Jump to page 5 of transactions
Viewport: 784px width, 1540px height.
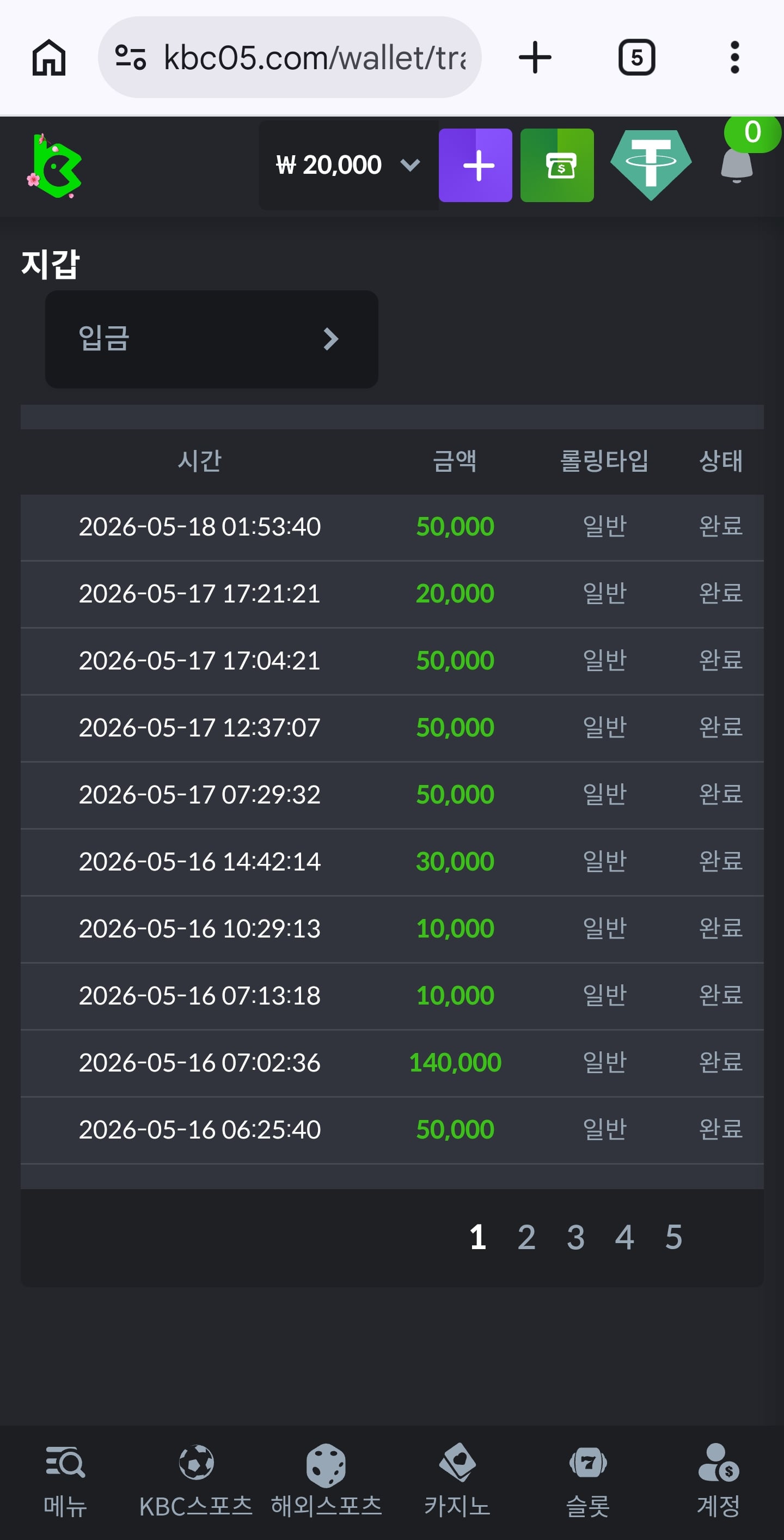point(673,1237)
